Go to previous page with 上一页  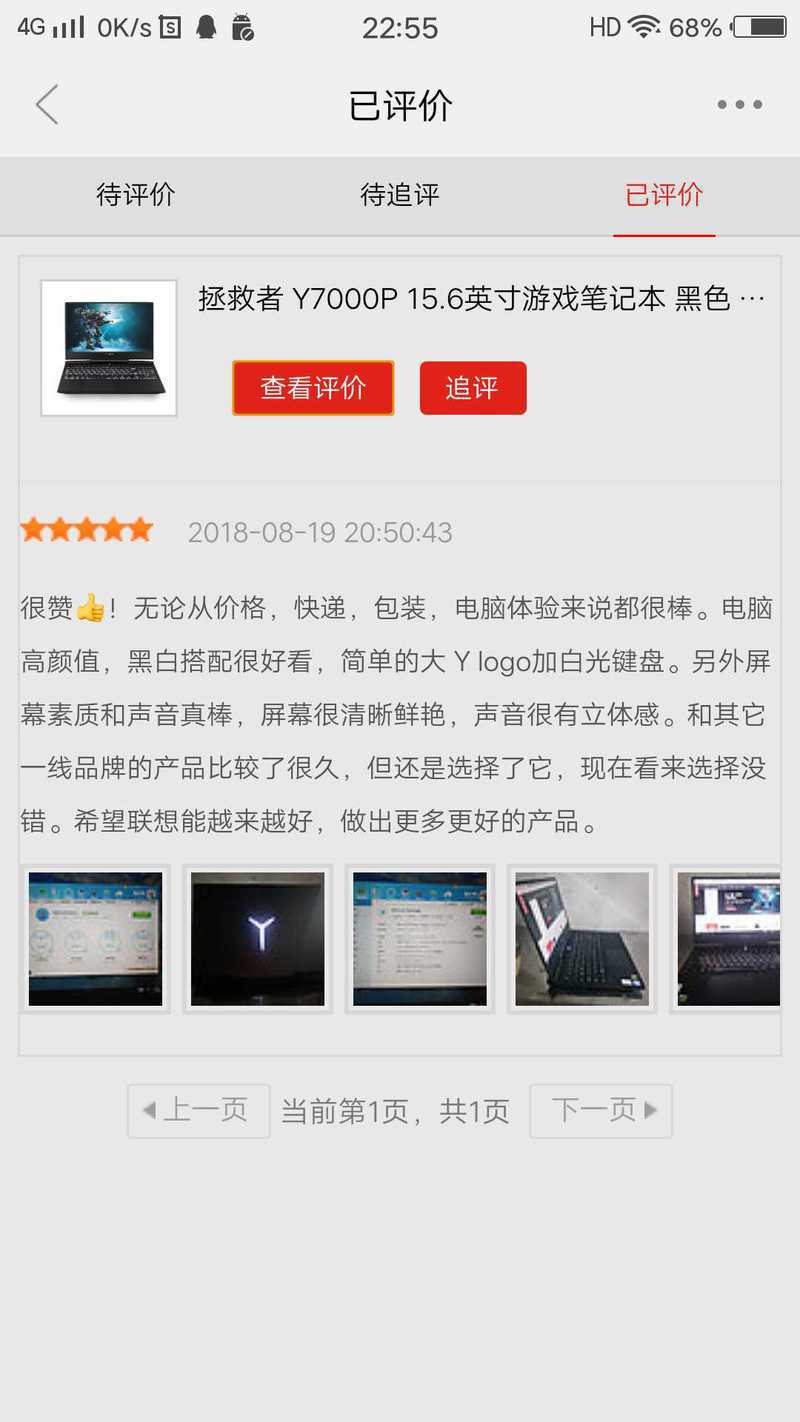click(199, 1110)
